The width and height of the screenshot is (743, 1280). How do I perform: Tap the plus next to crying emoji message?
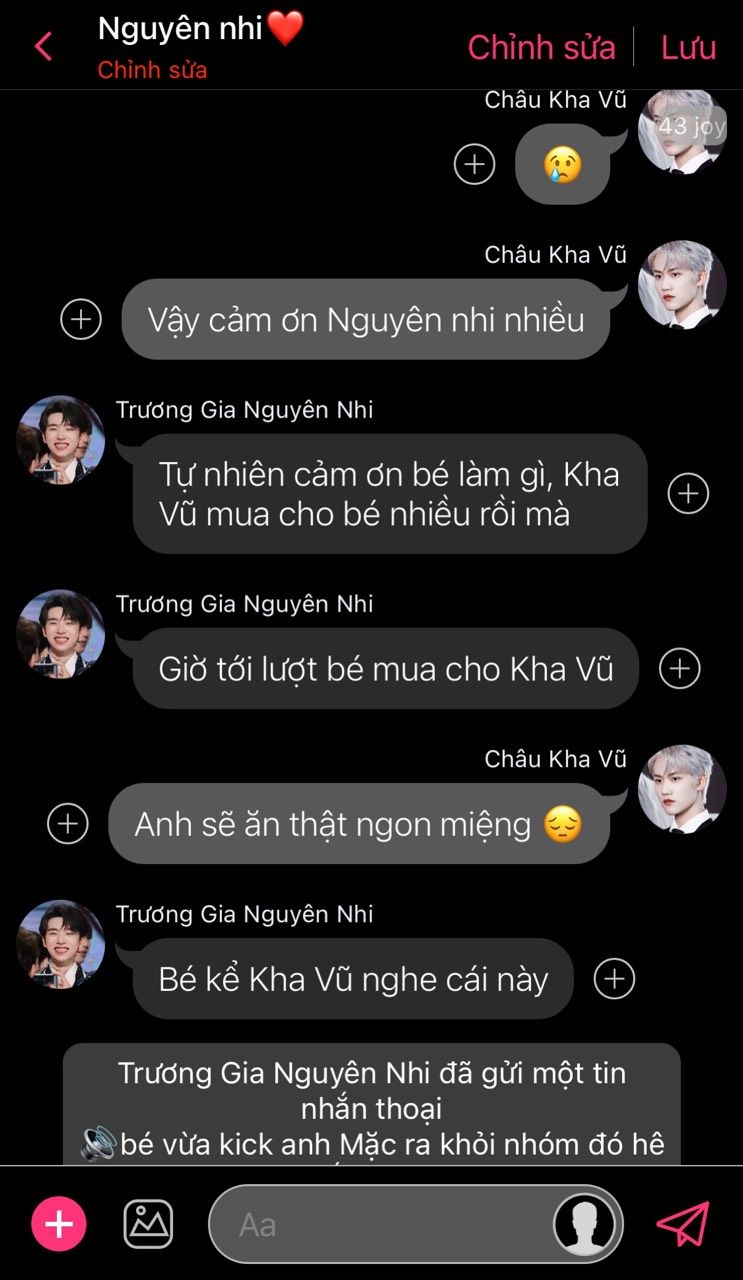pyautogui.click(x=474, y=164)
